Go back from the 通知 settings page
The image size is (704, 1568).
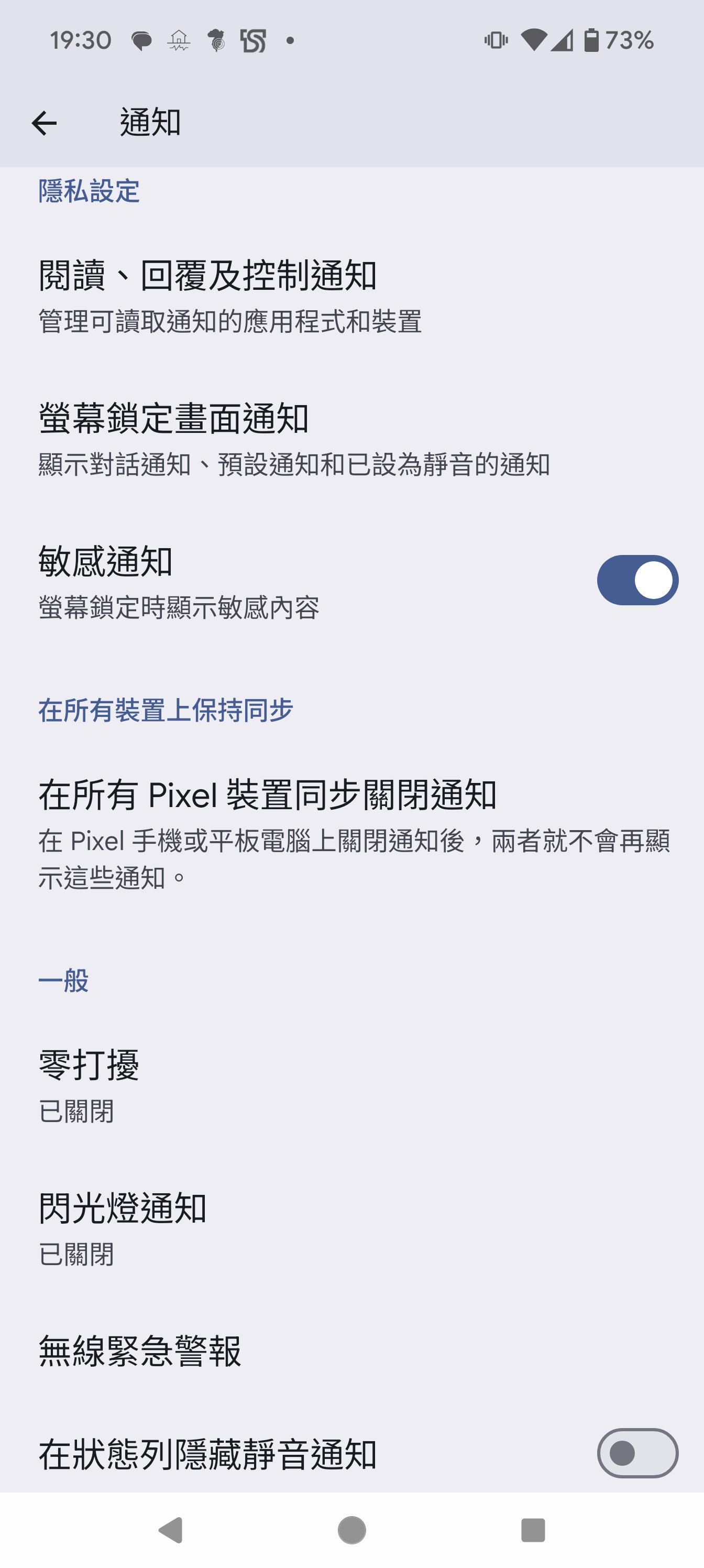coord(44,123)
